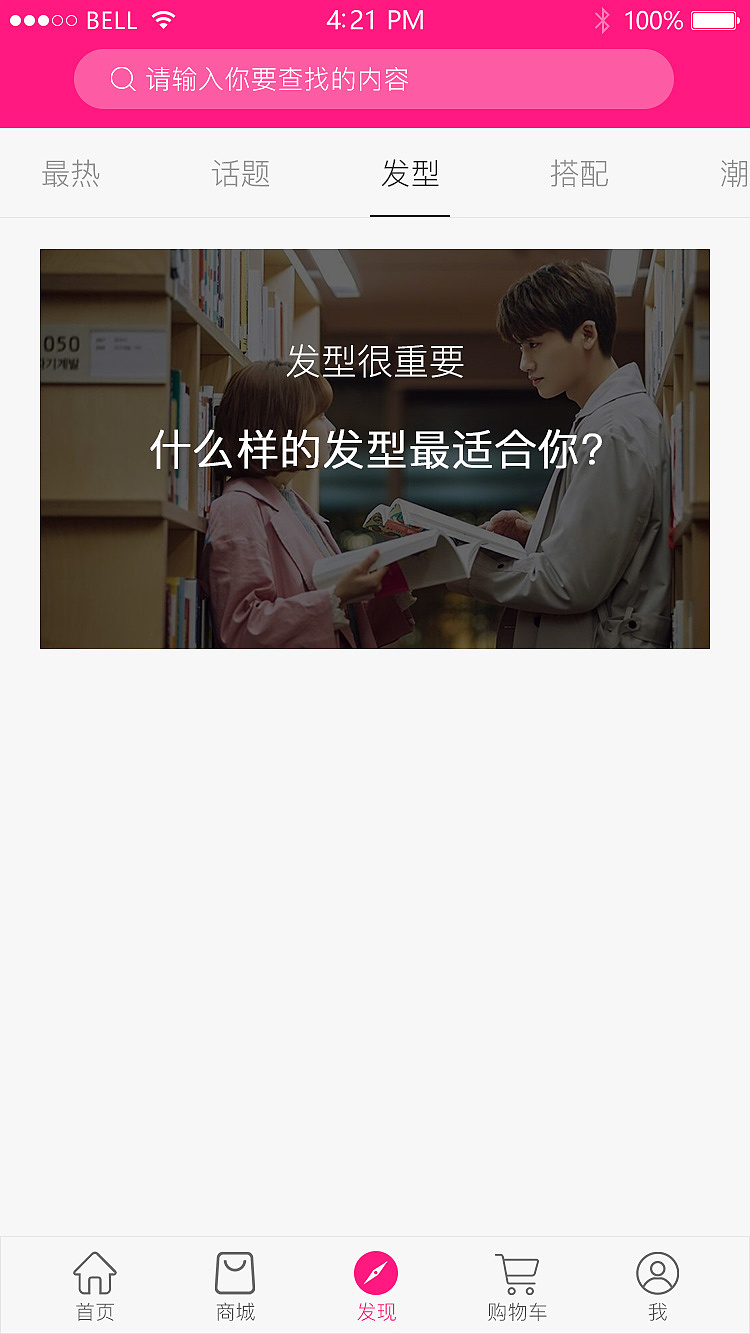This screenshot has height=1334, width=750.
Task: Select the underlined 发型 tab
Action: 410,172
